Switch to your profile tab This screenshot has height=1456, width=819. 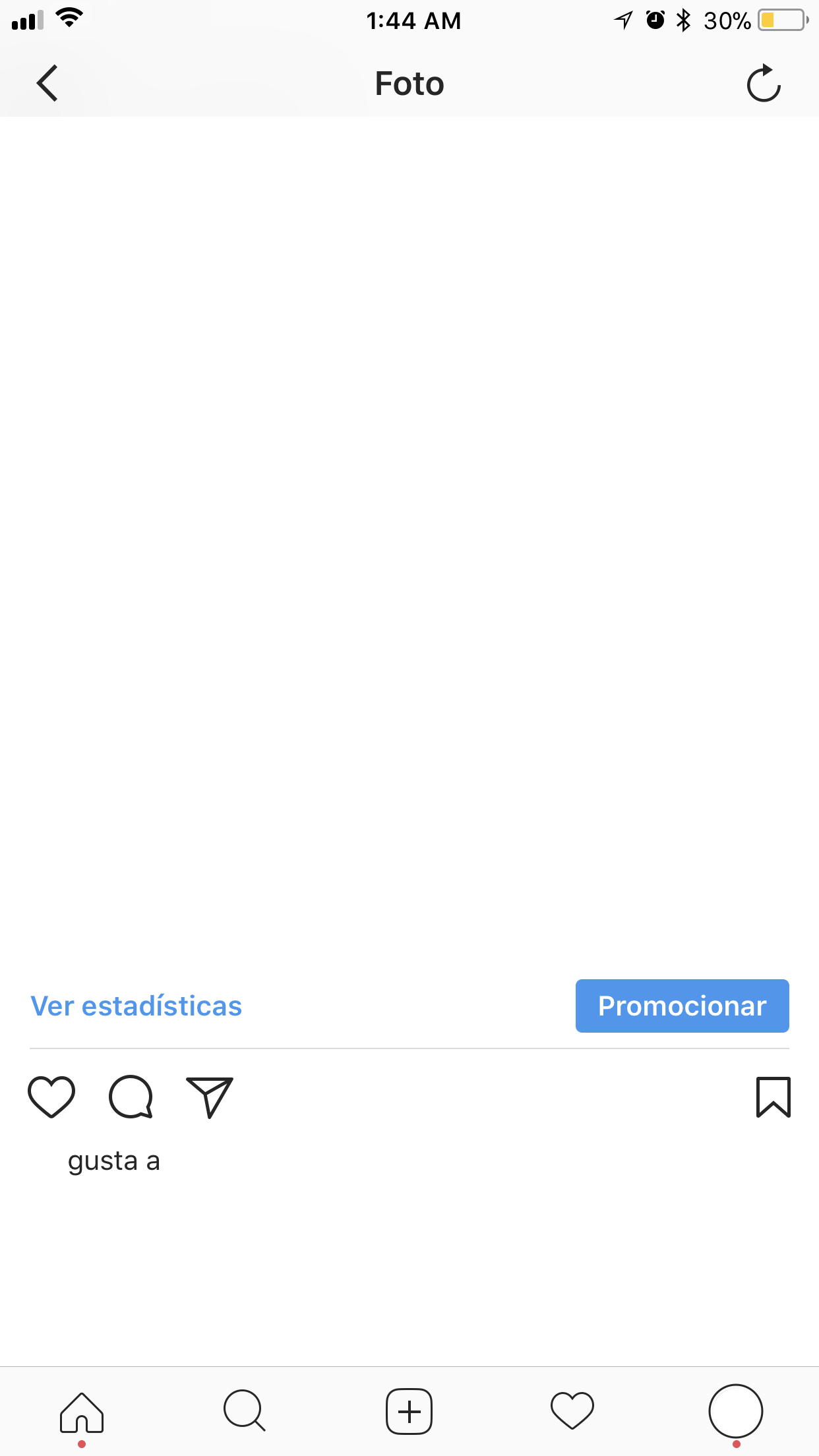pos(737,1411)
